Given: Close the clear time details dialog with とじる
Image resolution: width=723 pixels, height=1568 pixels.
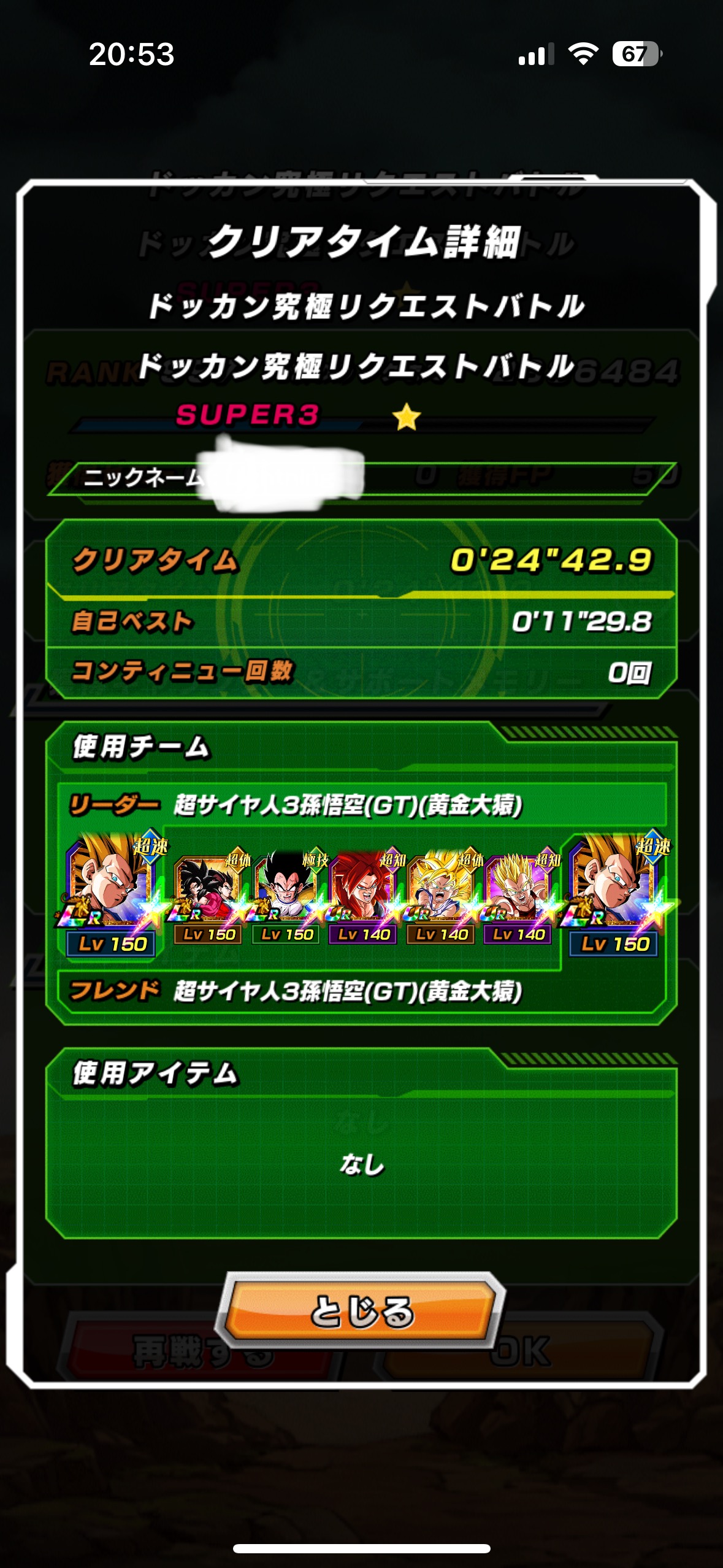Looking at the screenshot, I should tap(362, 1311).
